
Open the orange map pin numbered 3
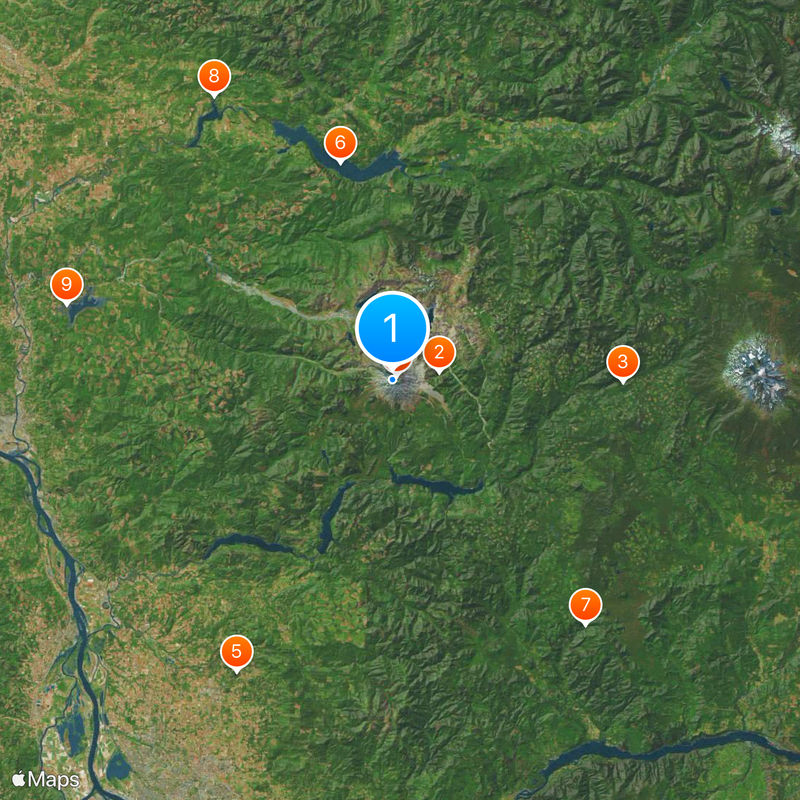(622, 362)
